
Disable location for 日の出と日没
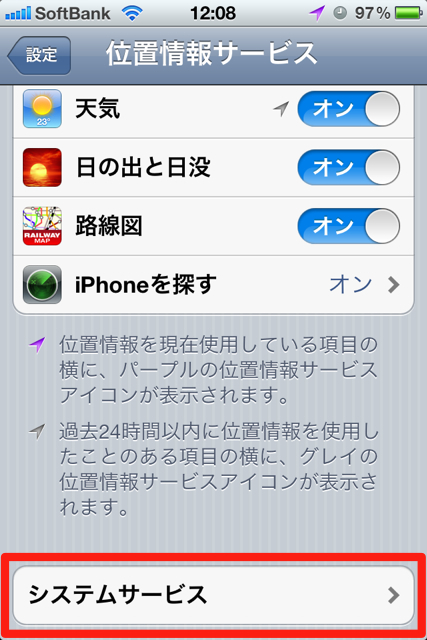tap(349, 167)
